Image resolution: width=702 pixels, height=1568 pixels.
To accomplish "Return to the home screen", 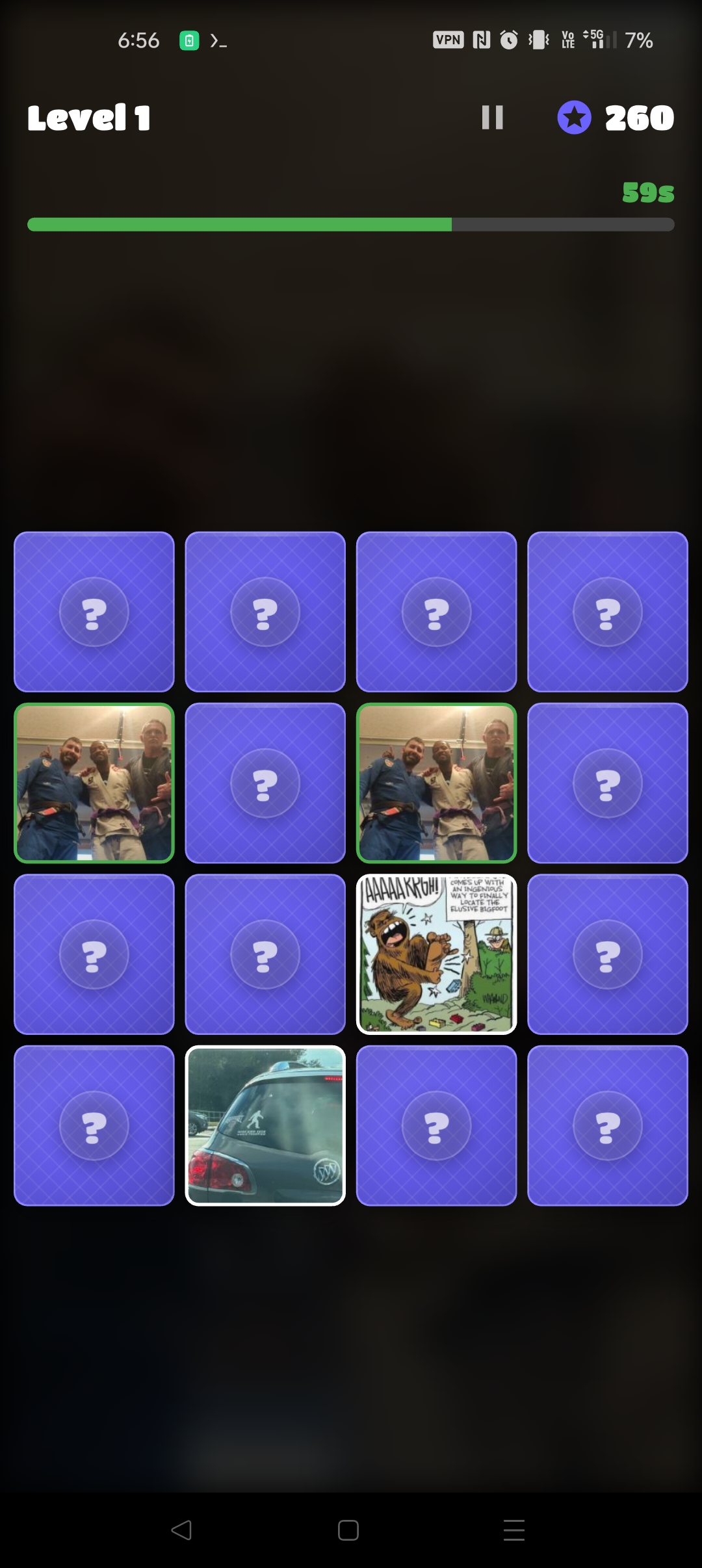I will pyautogui.click(x=348, y=1530).
